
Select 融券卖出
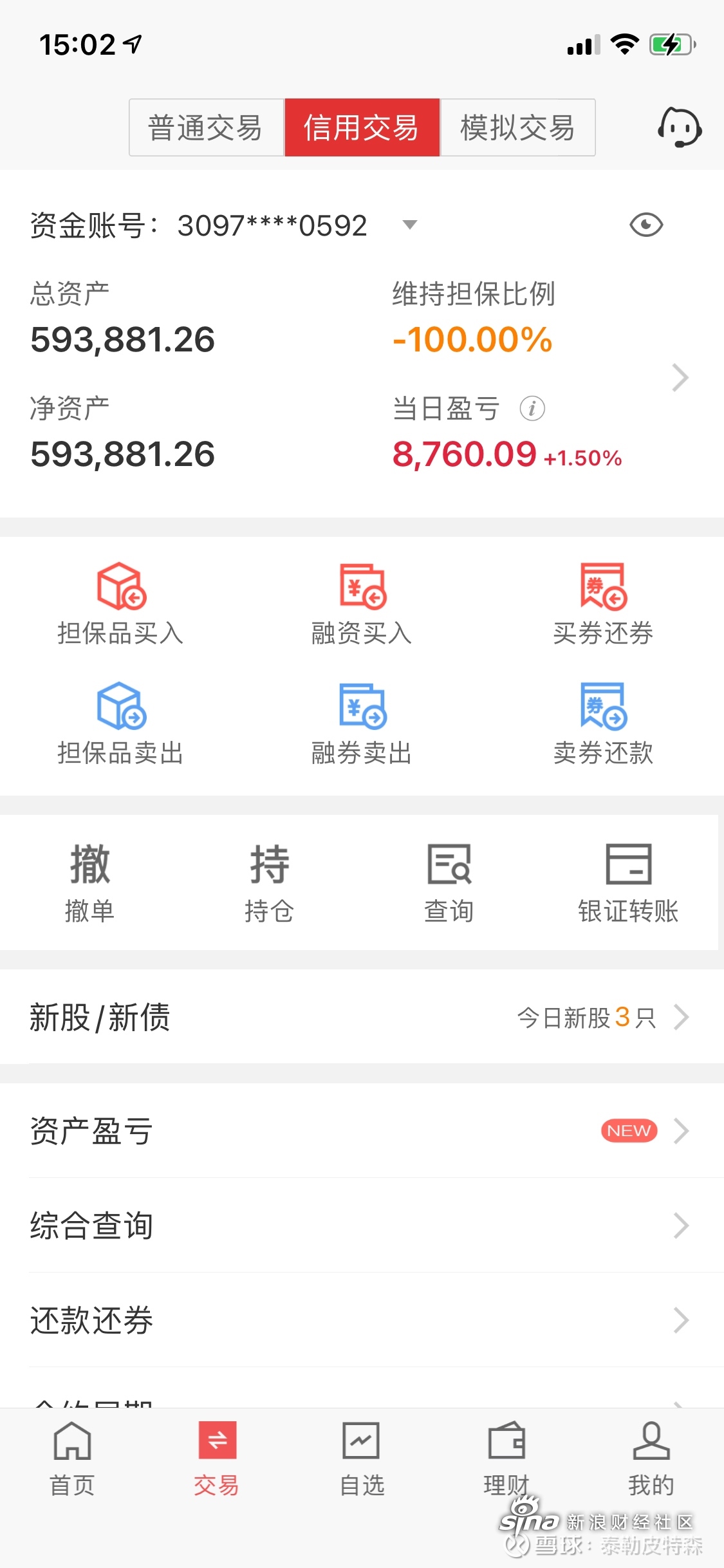[362, 723]
